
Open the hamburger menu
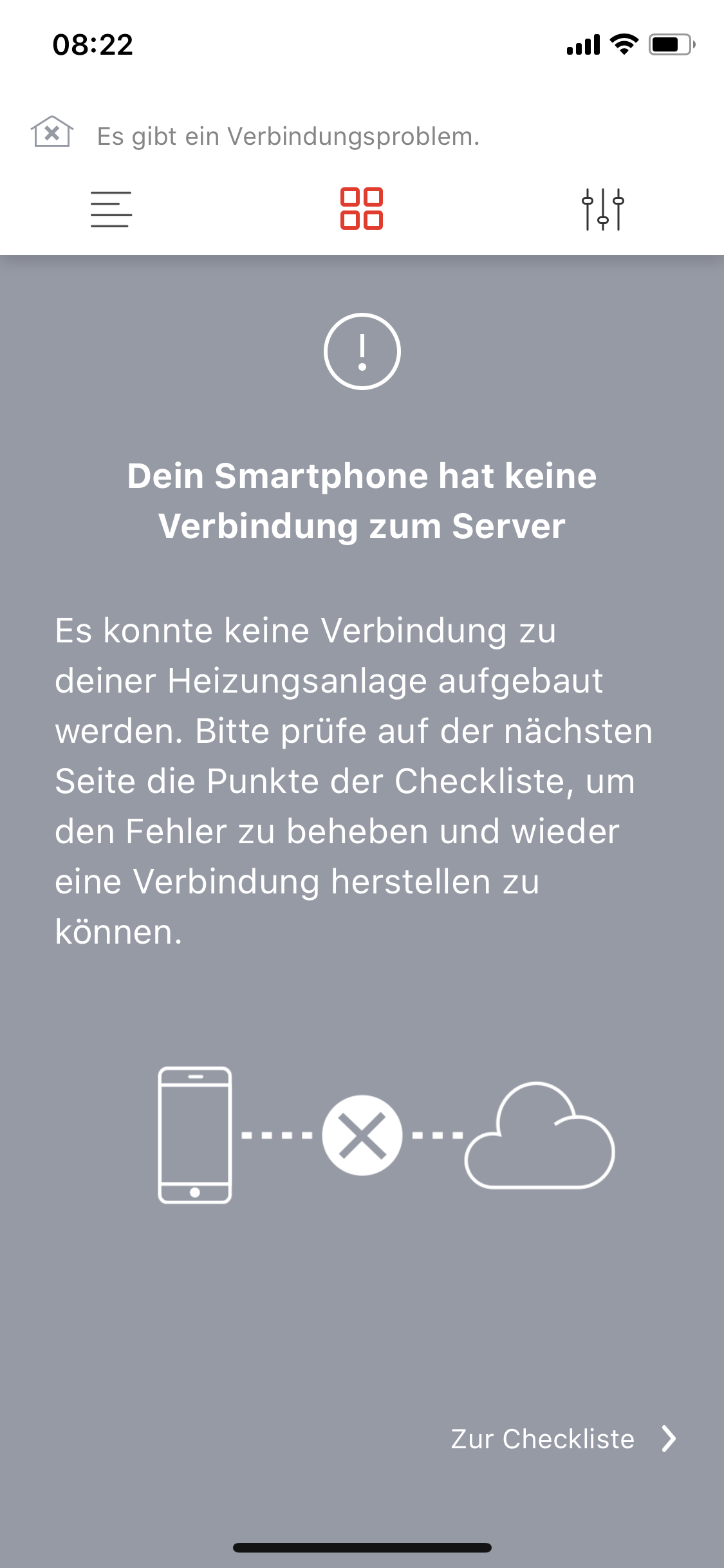point(111,209)
